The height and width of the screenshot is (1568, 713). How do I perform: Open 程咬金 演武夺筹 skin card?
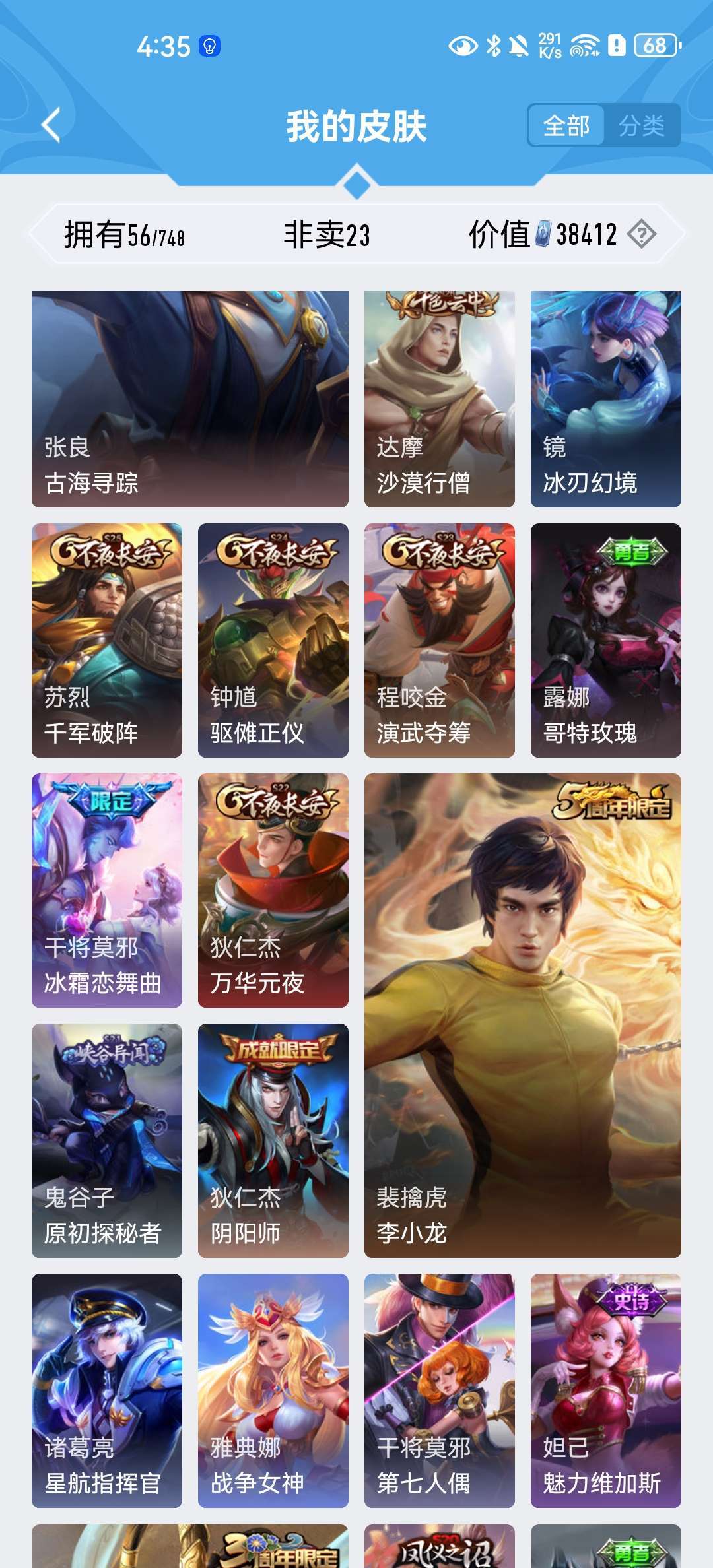[x=439, y=640]
